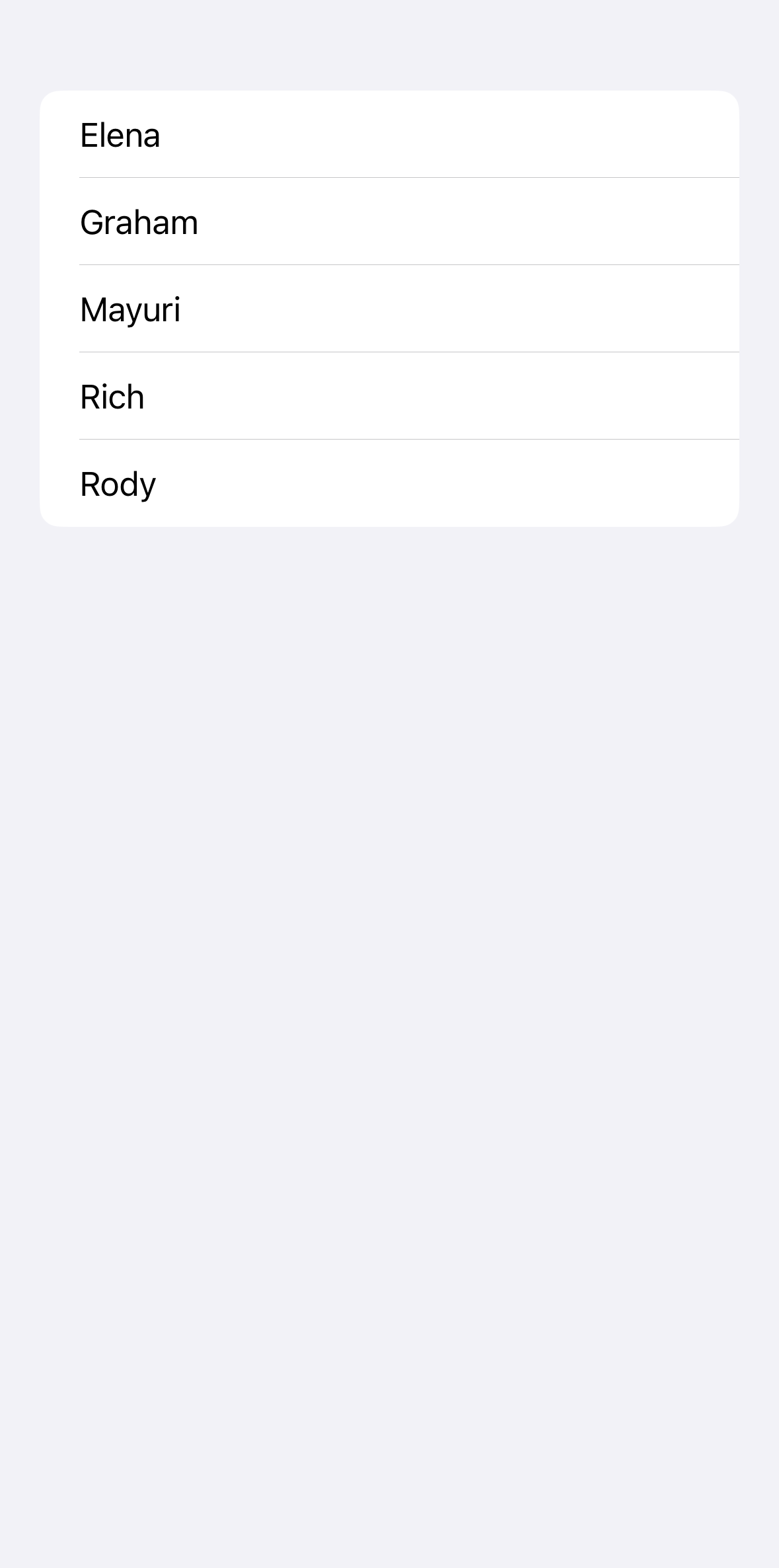Select the entry between Elena and Mayuri
The height and width of the screenshot is (1568, 779).
[389, 221]
